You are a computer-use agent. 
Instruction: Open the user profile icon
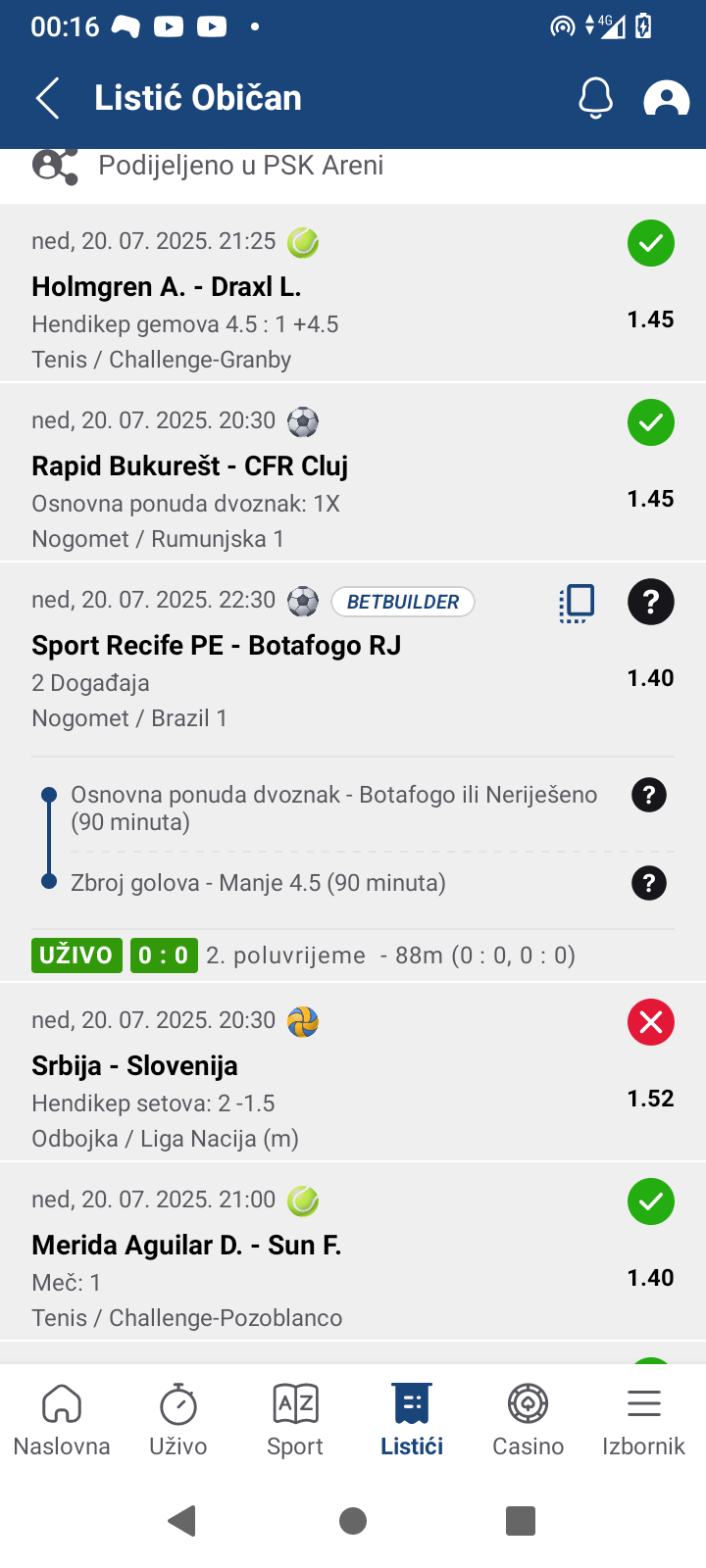click(666, 99)
